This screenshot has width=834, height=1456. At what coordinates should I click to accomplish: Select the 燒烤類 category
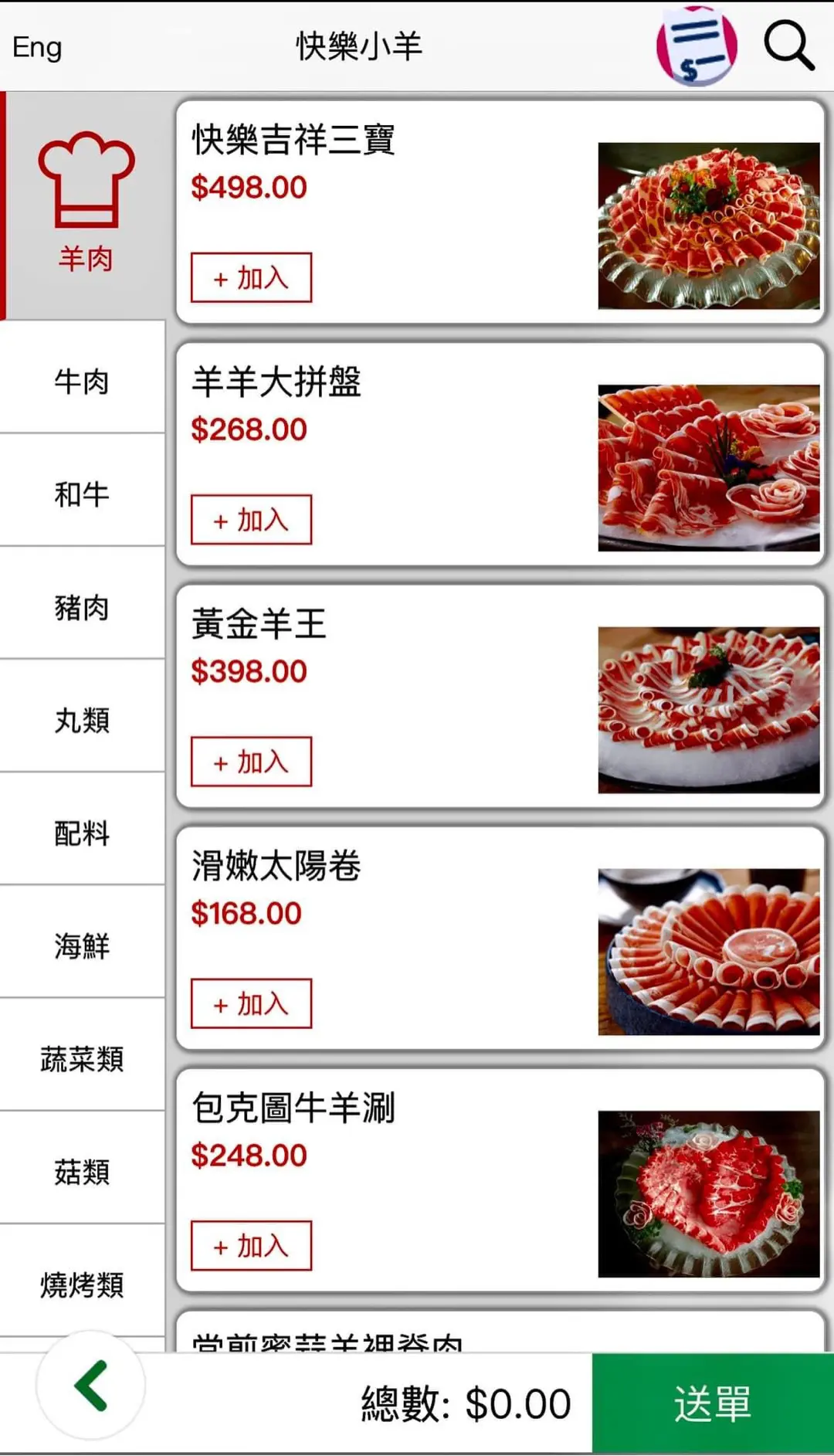[x=82, y=1285]
